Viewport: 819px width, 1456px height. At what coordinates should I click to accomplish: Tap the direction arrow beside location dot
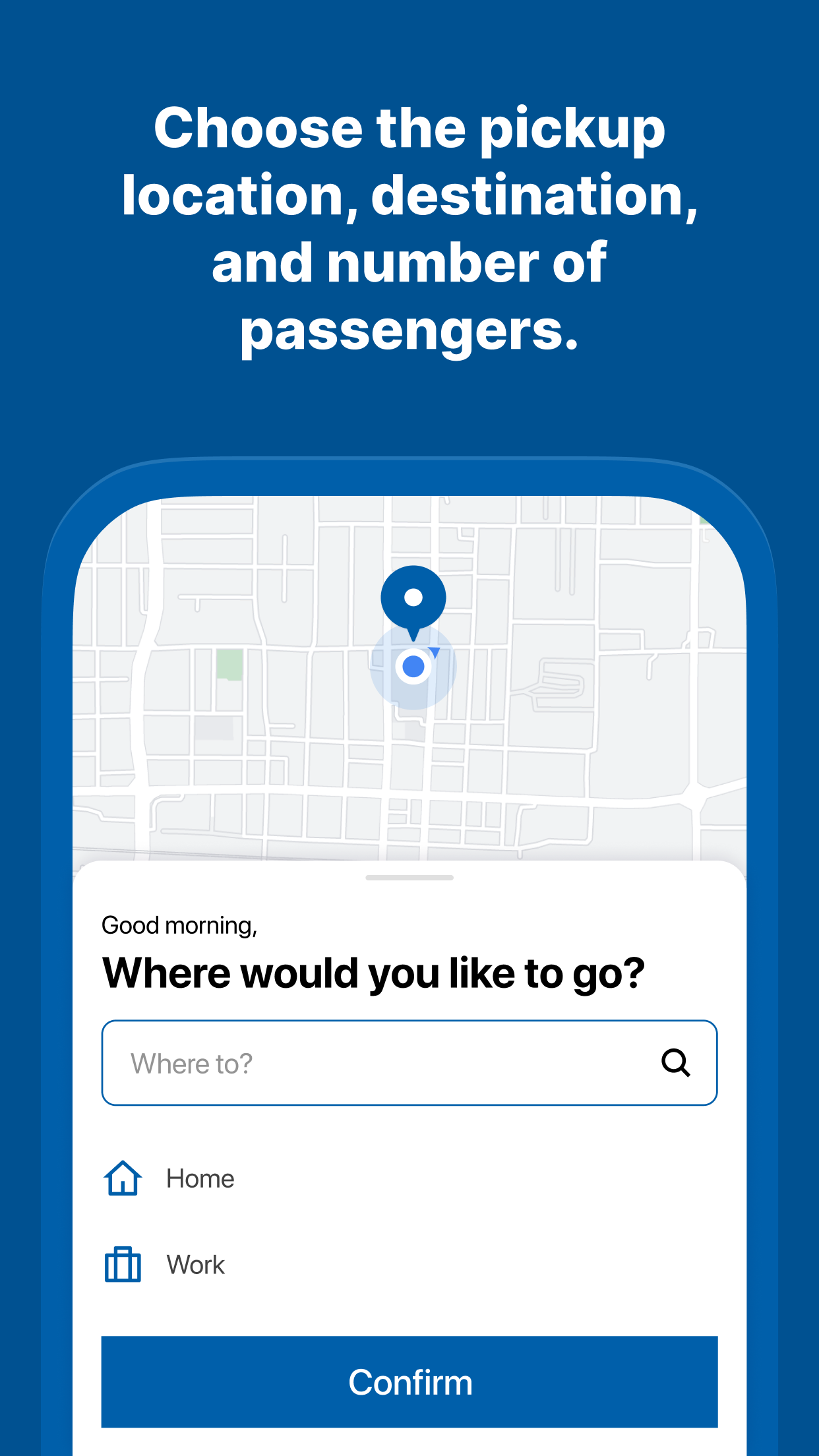[436, 652]
